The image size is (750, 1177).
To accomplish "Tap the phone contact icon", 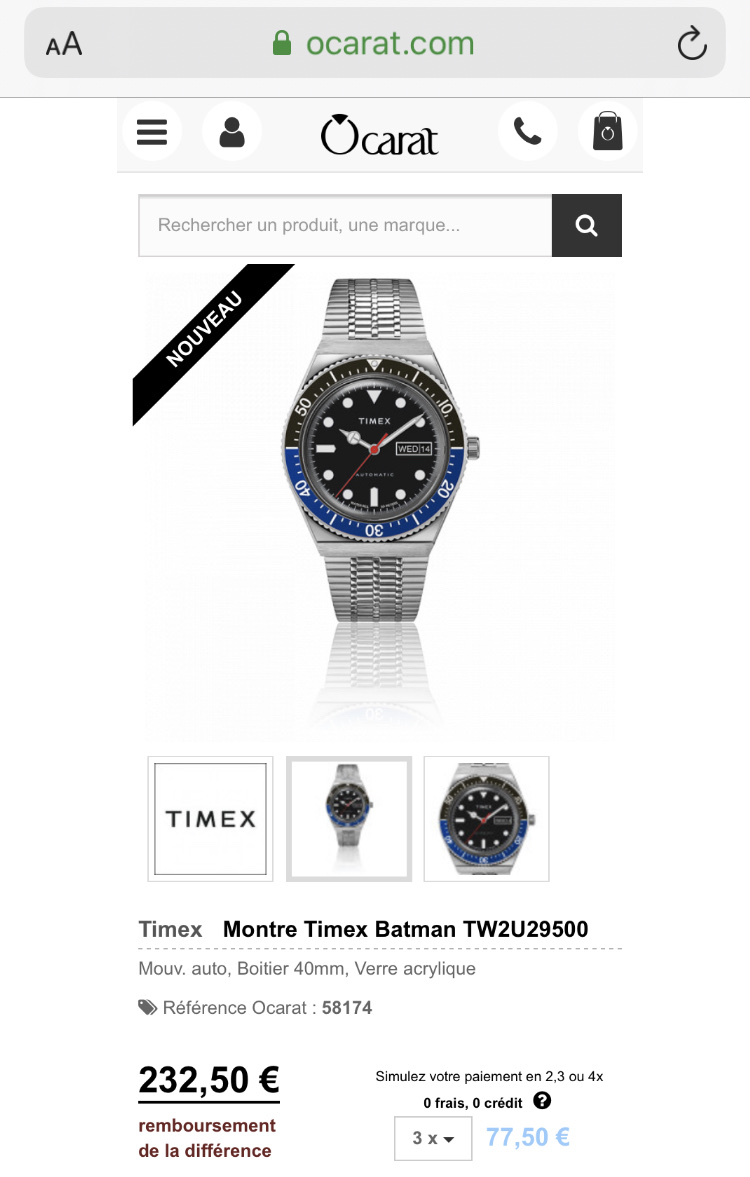I will 527,132.
